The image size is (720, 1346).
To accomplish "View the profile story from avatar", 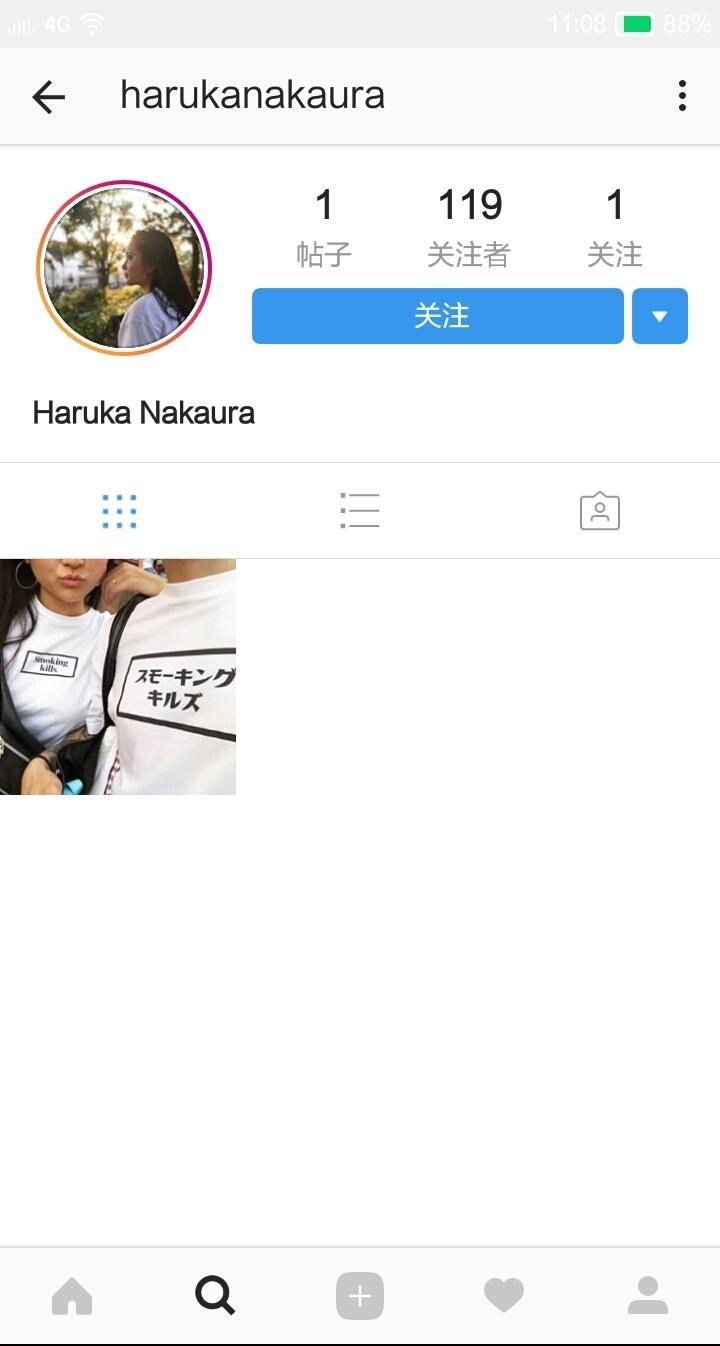I will [x=124, y=268].
